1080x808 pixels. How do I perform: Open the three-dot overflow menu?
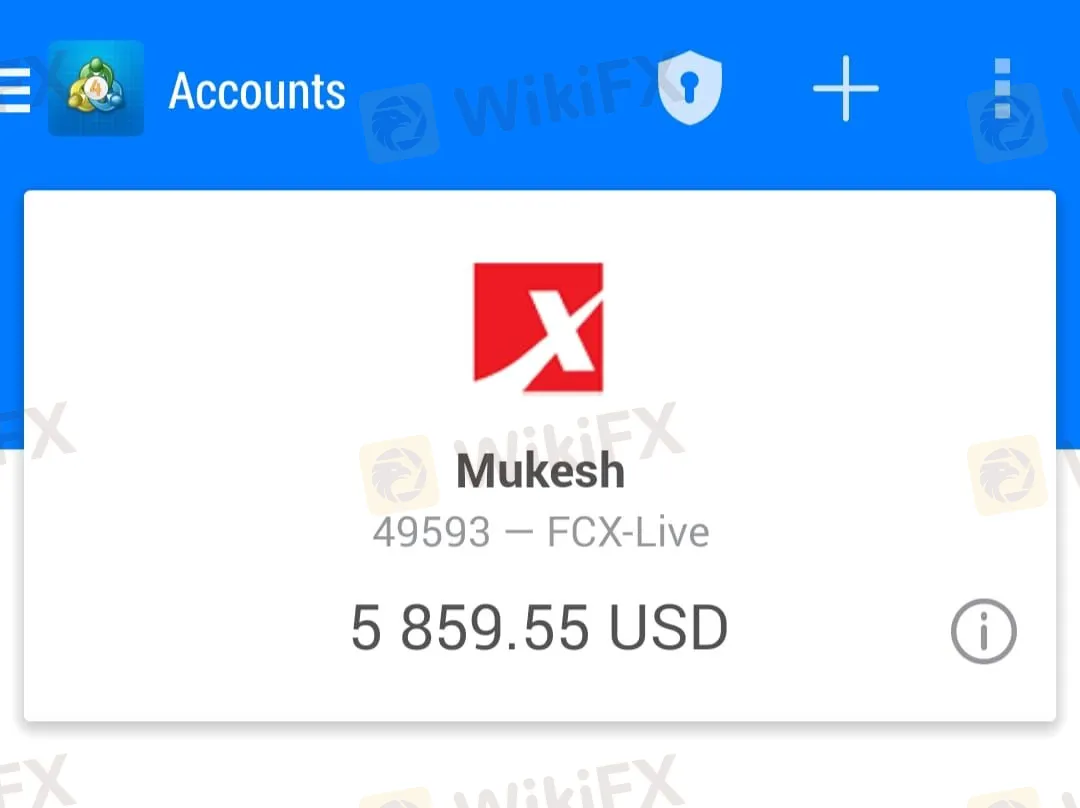click(x=1002, y=90)
